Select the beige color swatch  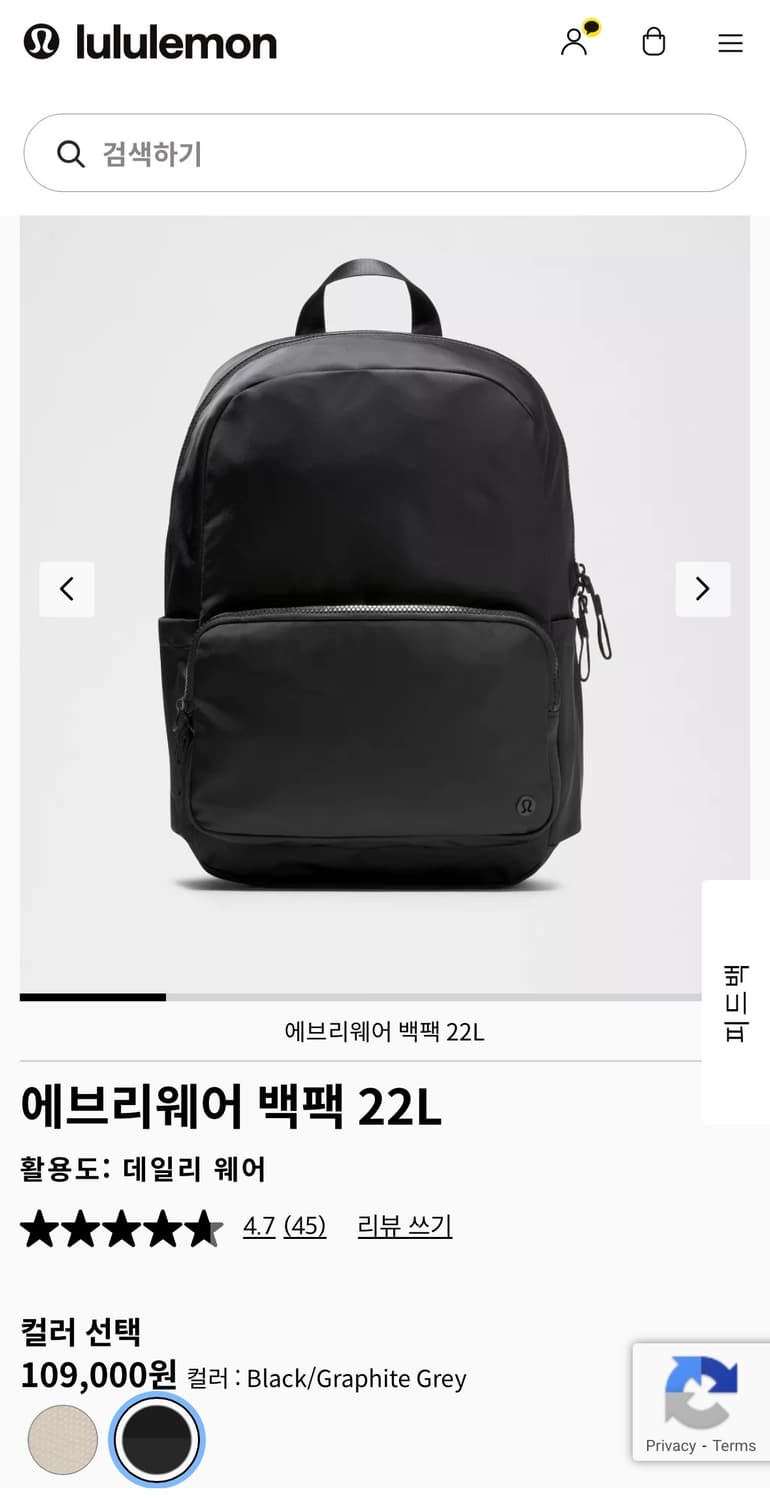click(63, 1438)
